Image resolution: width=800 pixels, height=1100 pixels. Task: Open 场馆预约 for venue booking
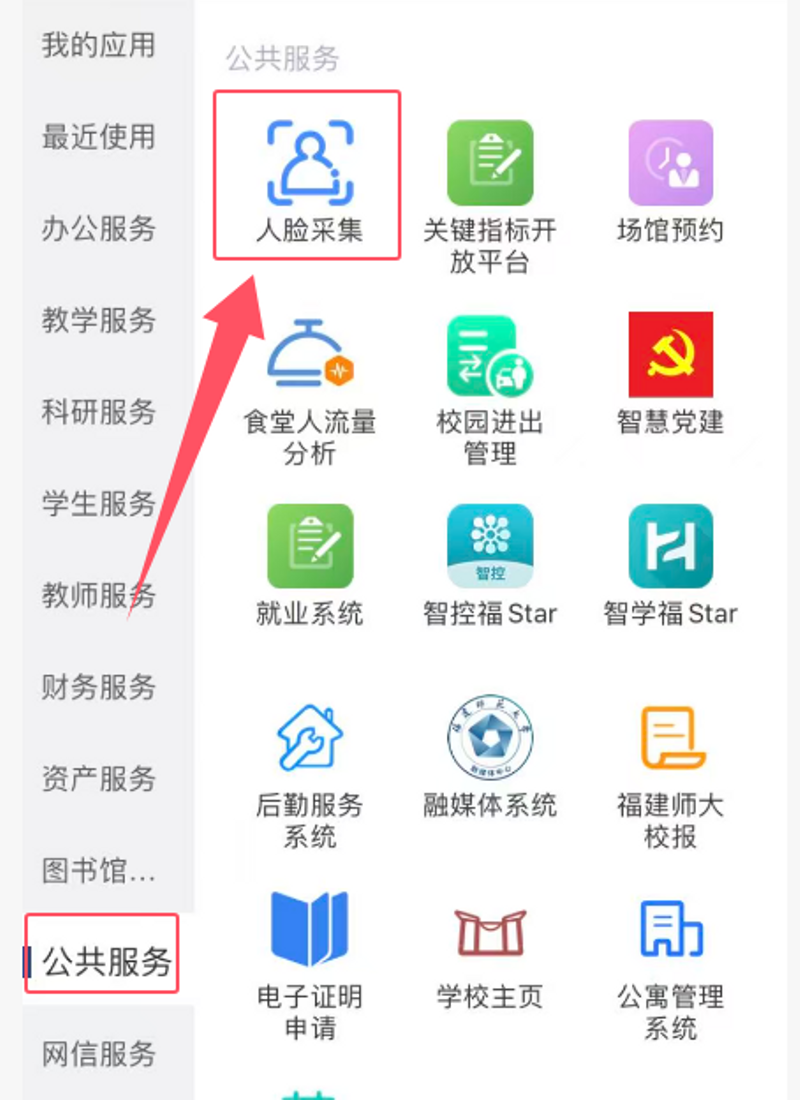coord(670,163)
